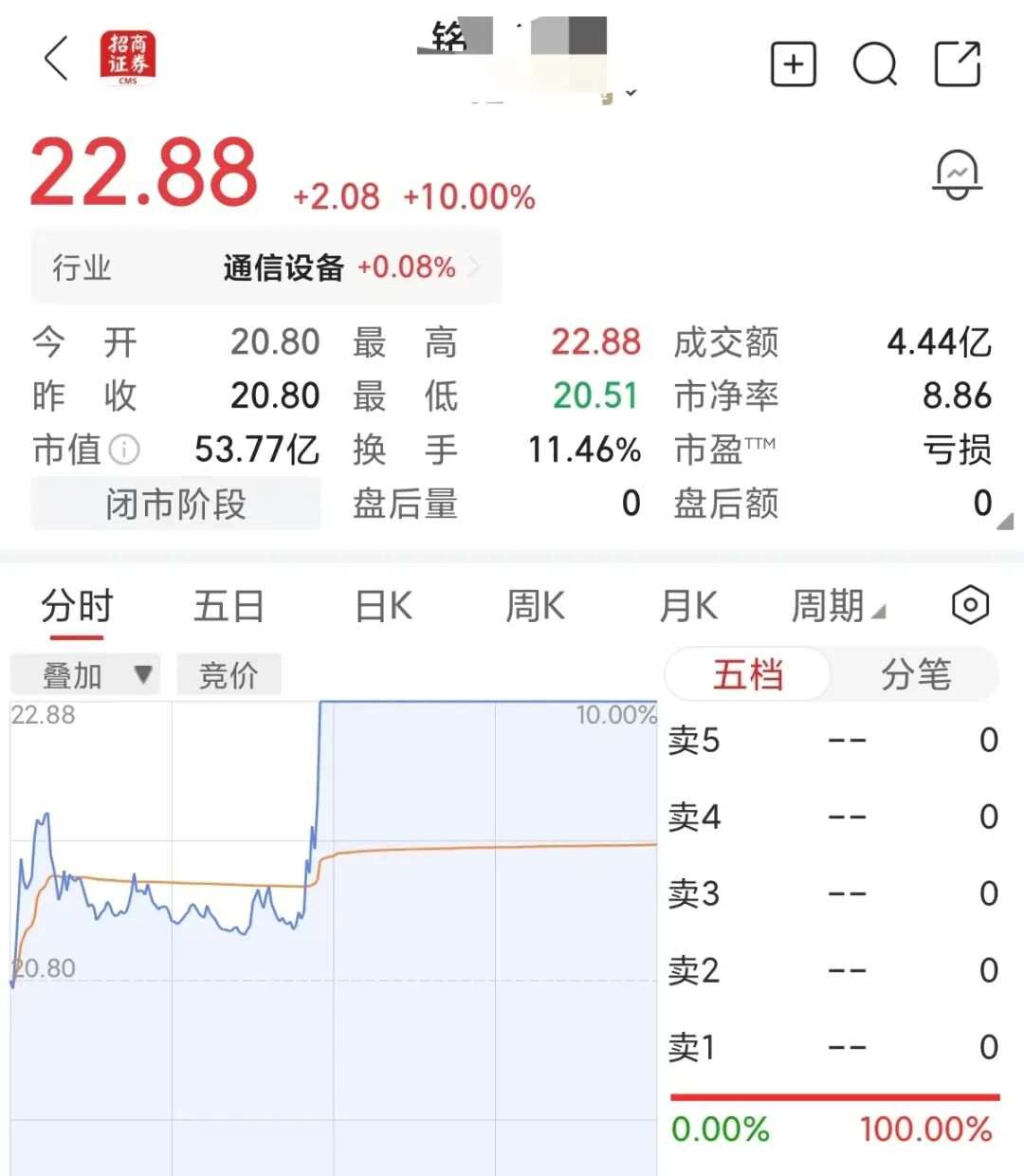Open the 通信设备 industry row
Image resolution: width=1024 pixels, height=1176 pixels.
[265, 267]
